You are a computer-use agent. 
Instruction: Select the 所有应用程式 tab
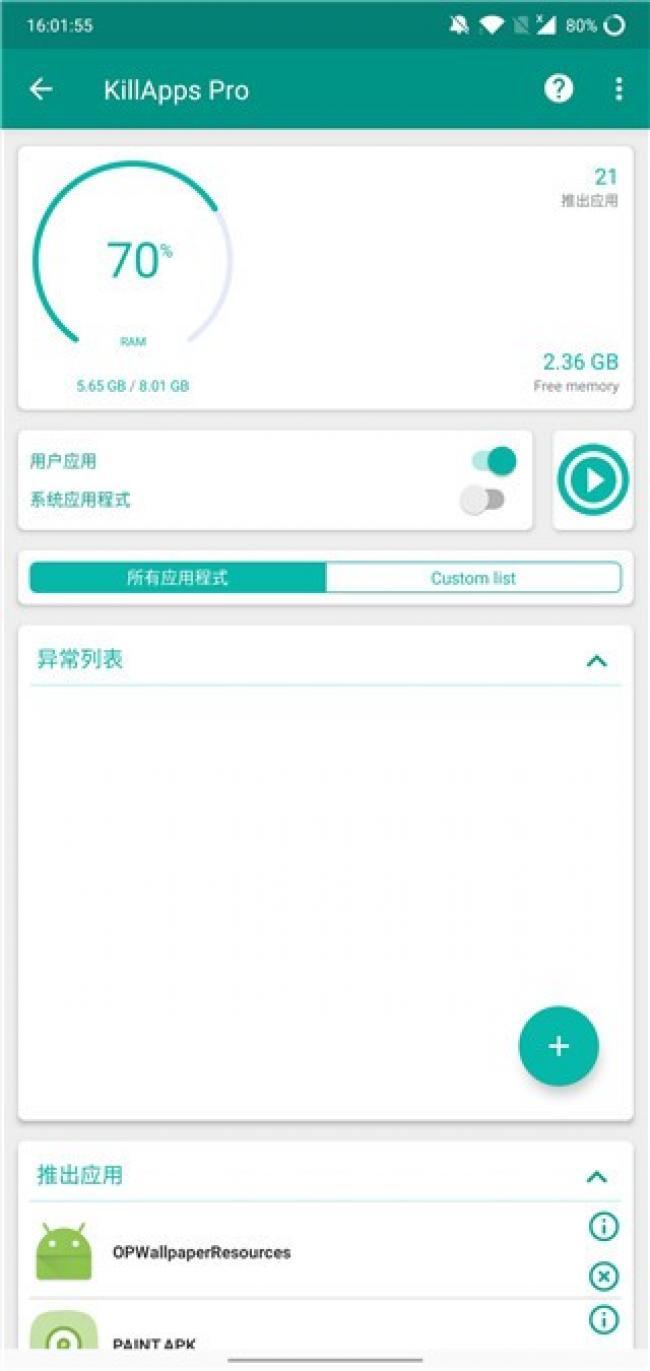coord(178,578)
